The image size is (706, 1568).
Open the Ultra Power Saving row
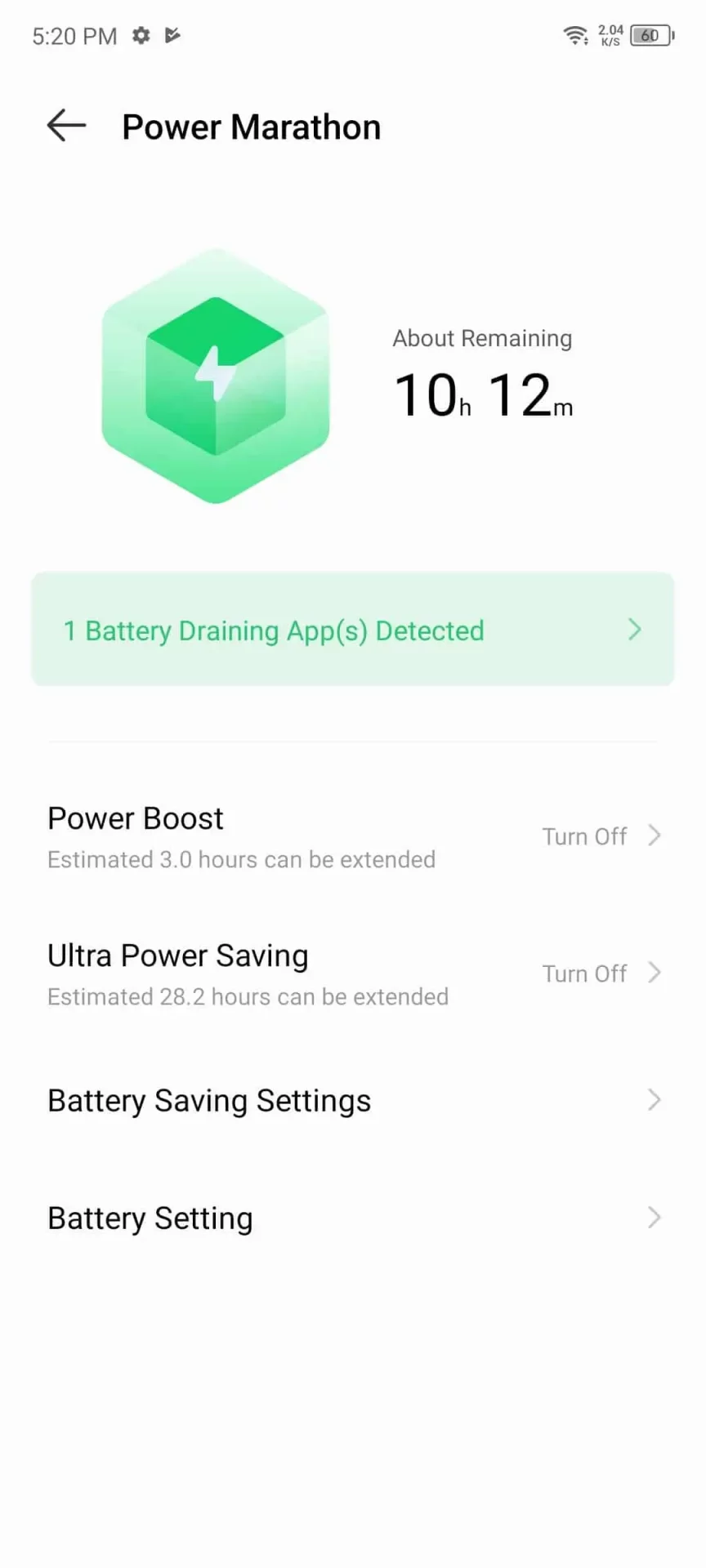[352, 974]
